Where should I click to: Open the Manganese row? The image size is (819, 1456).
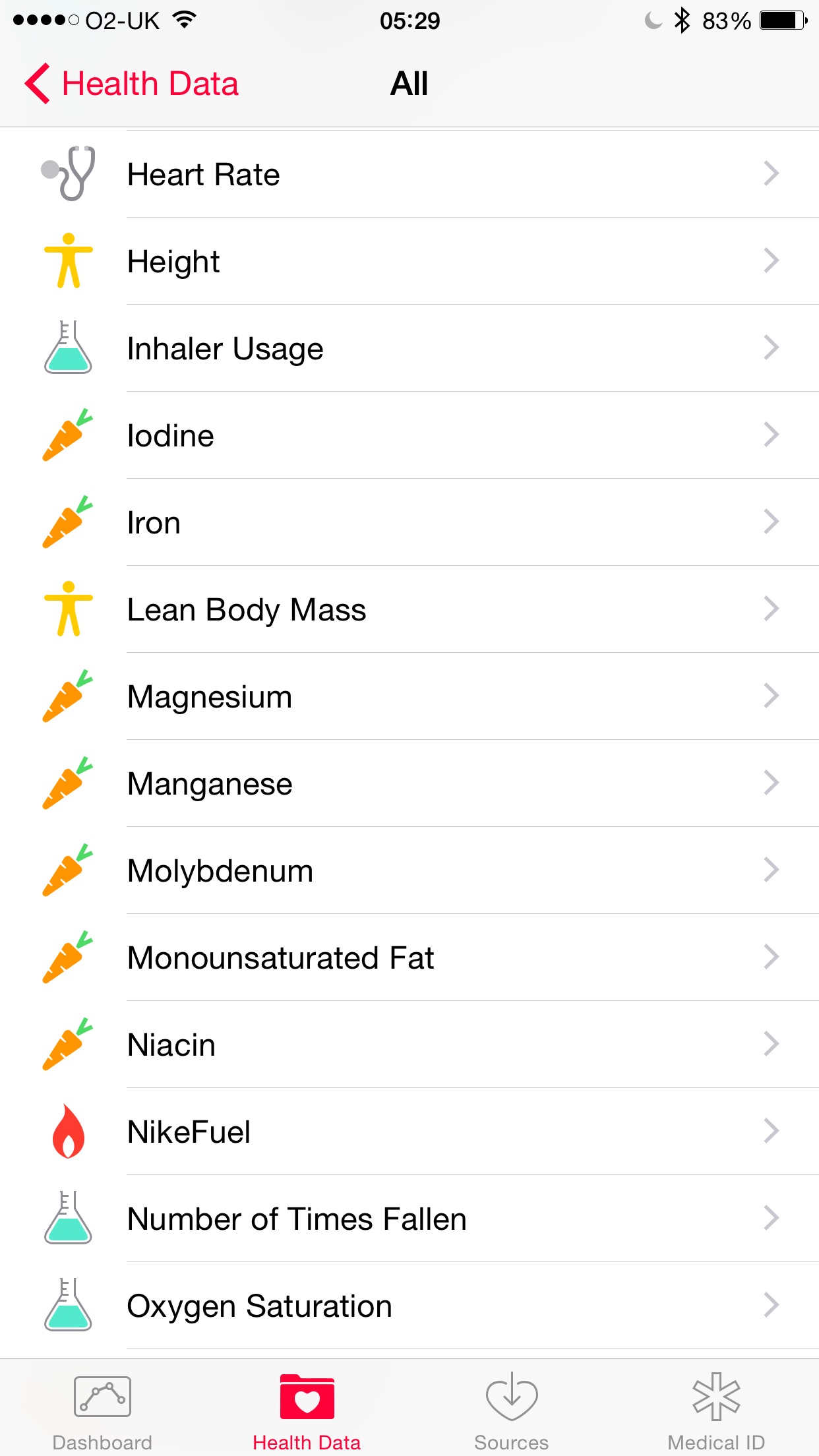[409, 783]
